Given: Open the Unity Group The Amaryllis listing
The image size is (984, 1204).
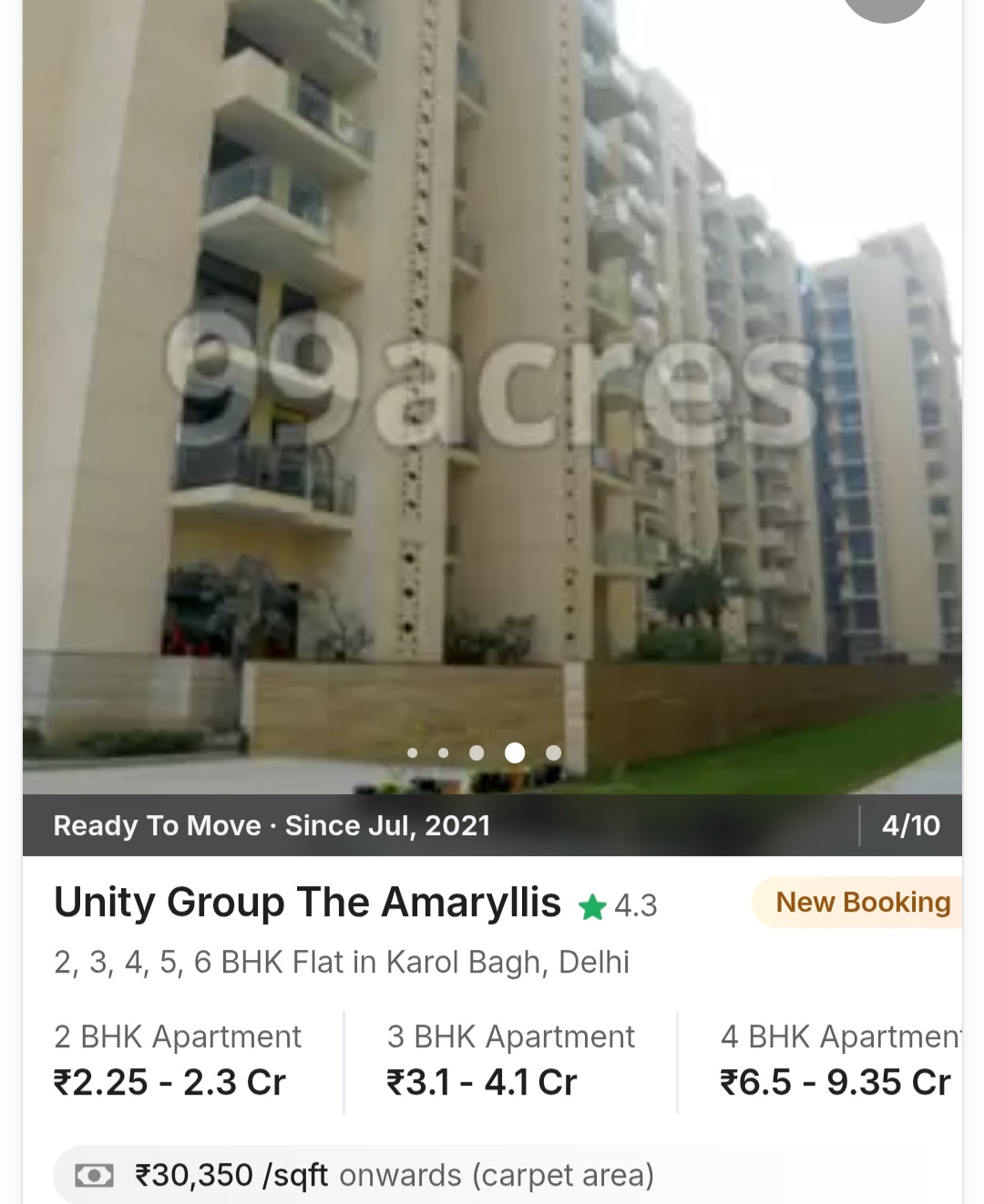Looking at the screenshot, I should (x=307, y=903).
